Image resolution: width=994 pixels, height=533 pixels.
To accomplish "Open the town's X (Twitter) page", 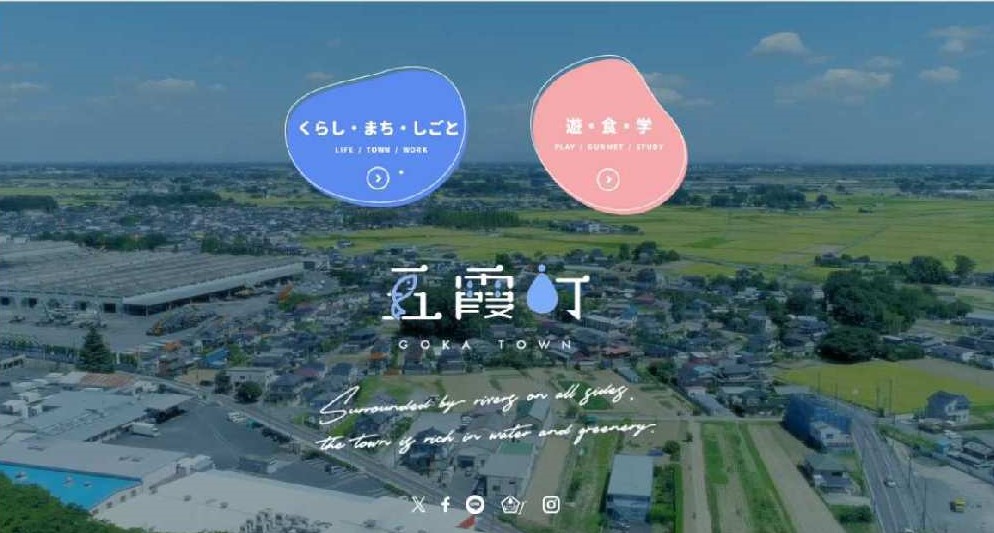I will tap(418, 505).
